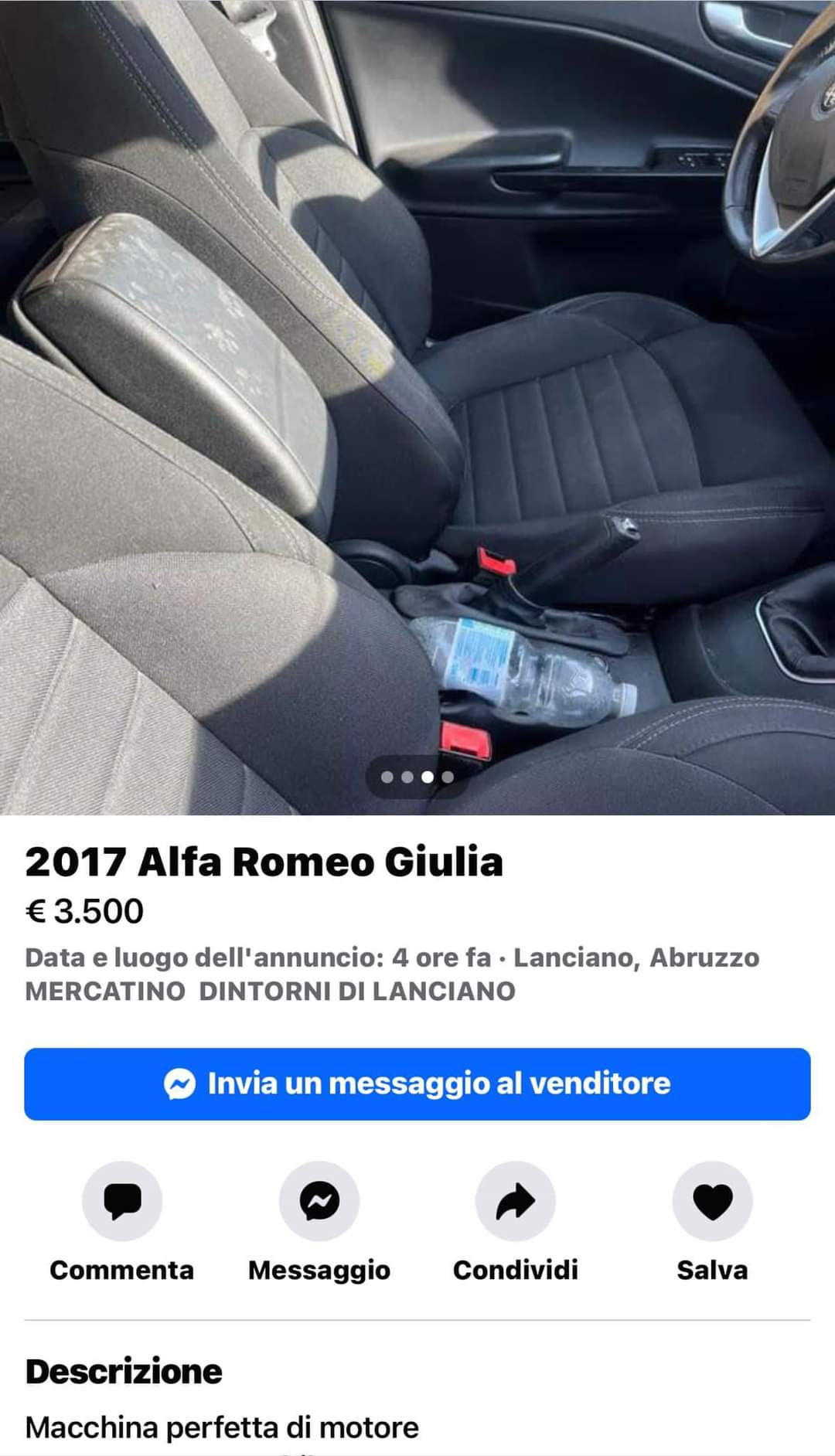This screenshot has height=1456, width=835.
Task: Save the listing with Salva heart
Action: tap(712, 1200)
